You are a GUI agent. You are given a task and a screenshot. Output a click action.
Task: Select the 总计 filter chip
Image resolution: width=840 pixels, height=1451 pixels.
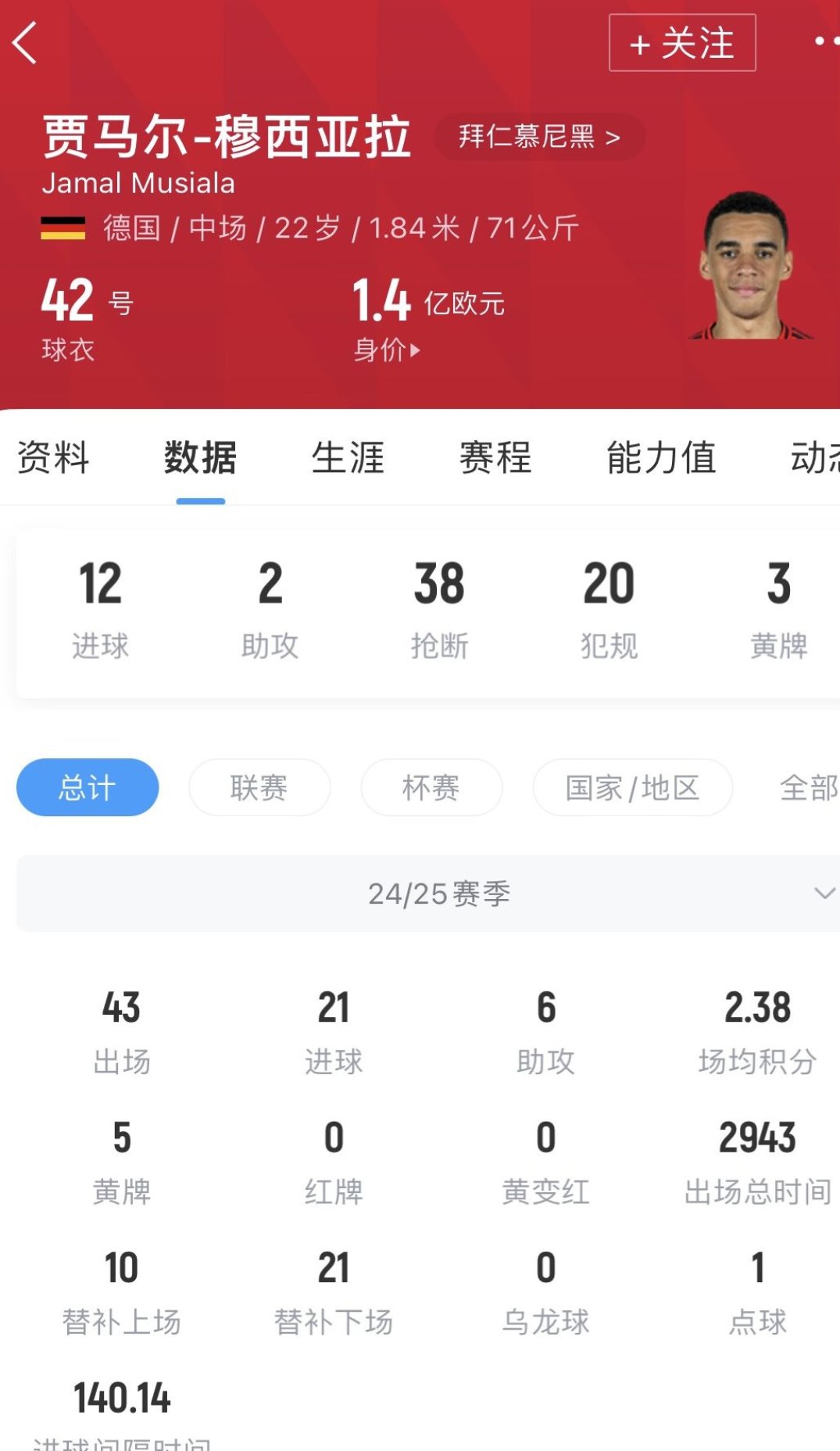tap(88, 787)
